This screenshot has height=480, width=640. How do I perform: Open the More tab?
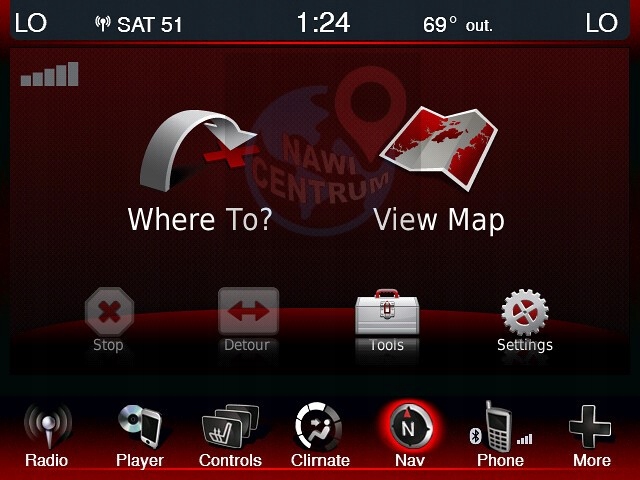pyautogui.click(x=591, y=435)
